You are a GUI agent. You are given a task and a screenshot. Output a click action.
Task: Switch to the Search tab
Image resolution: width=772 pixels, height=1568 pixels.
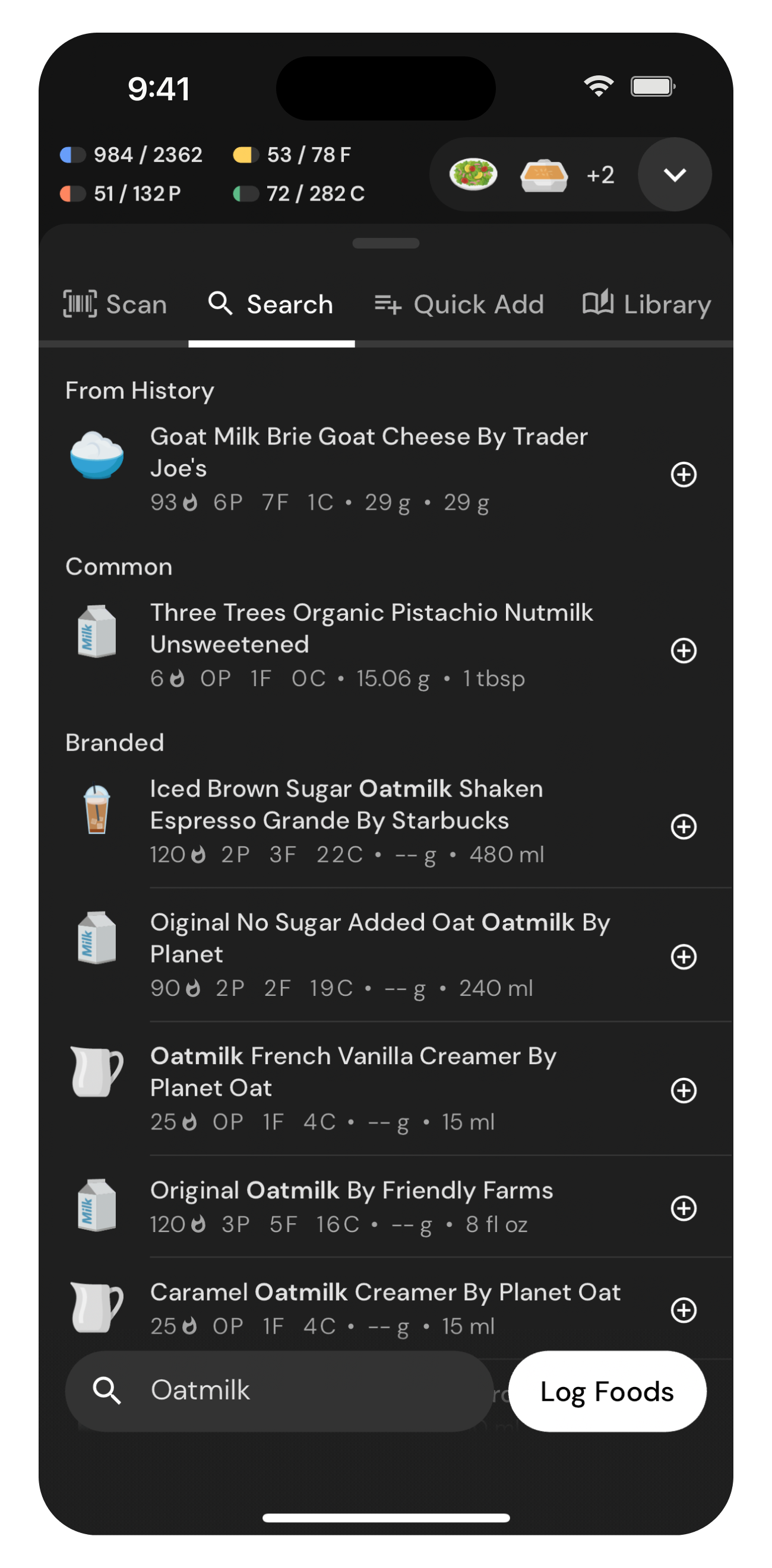point(271,304)
